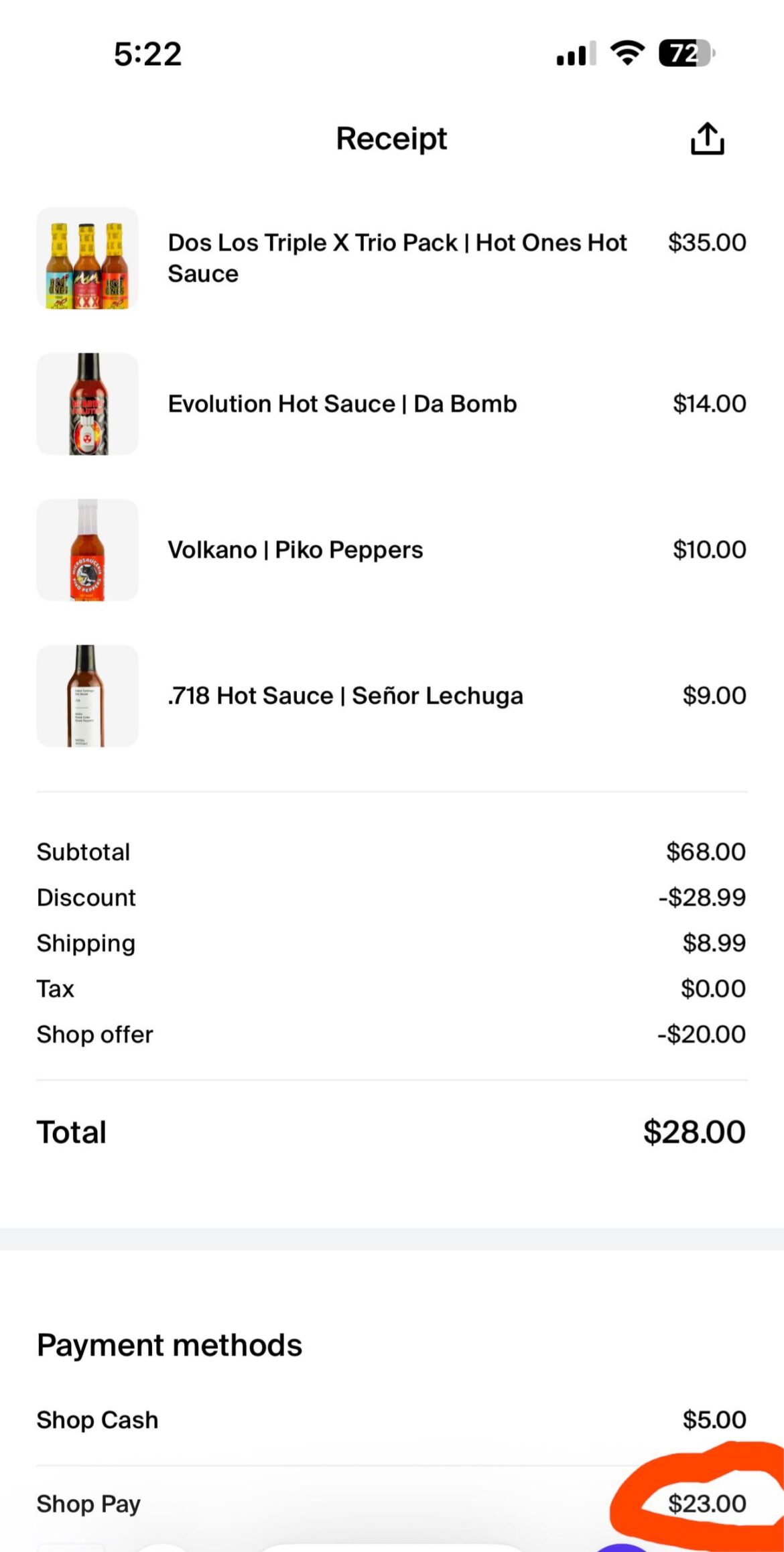Open the .718 Hot Sauce Señor Lechuga item

[346, 696]
